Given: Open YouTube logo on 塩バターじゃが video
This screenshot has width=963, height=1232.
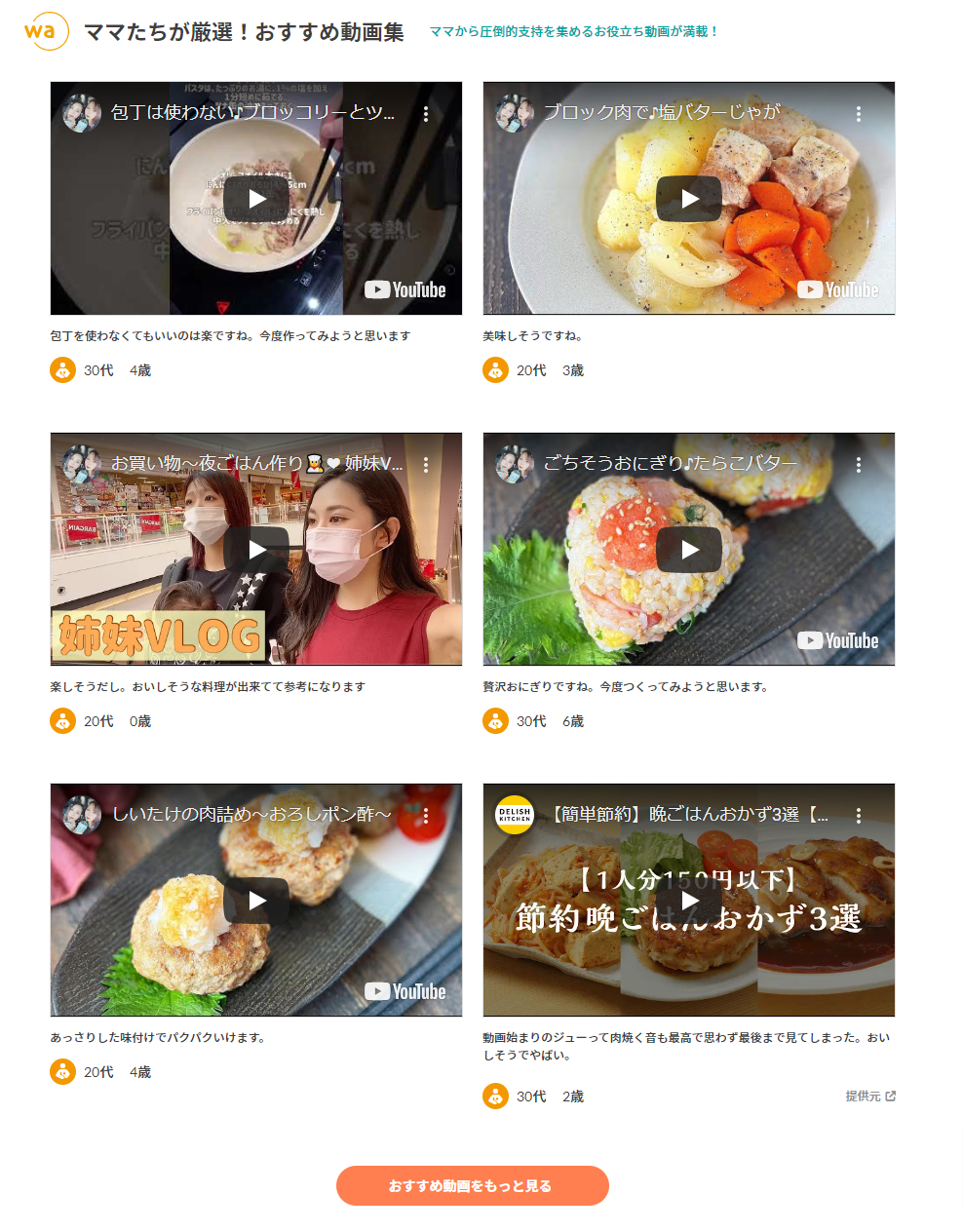Looking at the screenshot, I should click(x=838, y=289).
